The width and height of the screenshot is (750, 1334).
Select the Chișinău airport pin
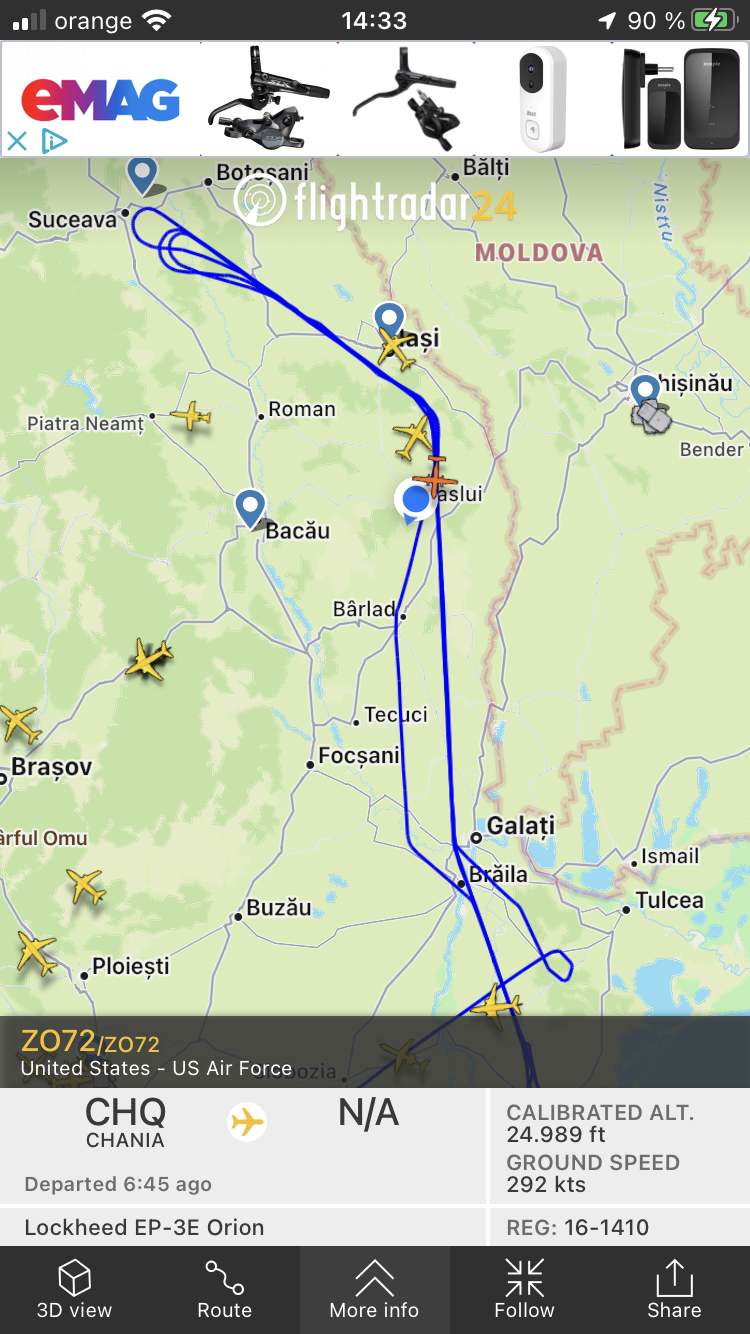[x=646, y=390]
